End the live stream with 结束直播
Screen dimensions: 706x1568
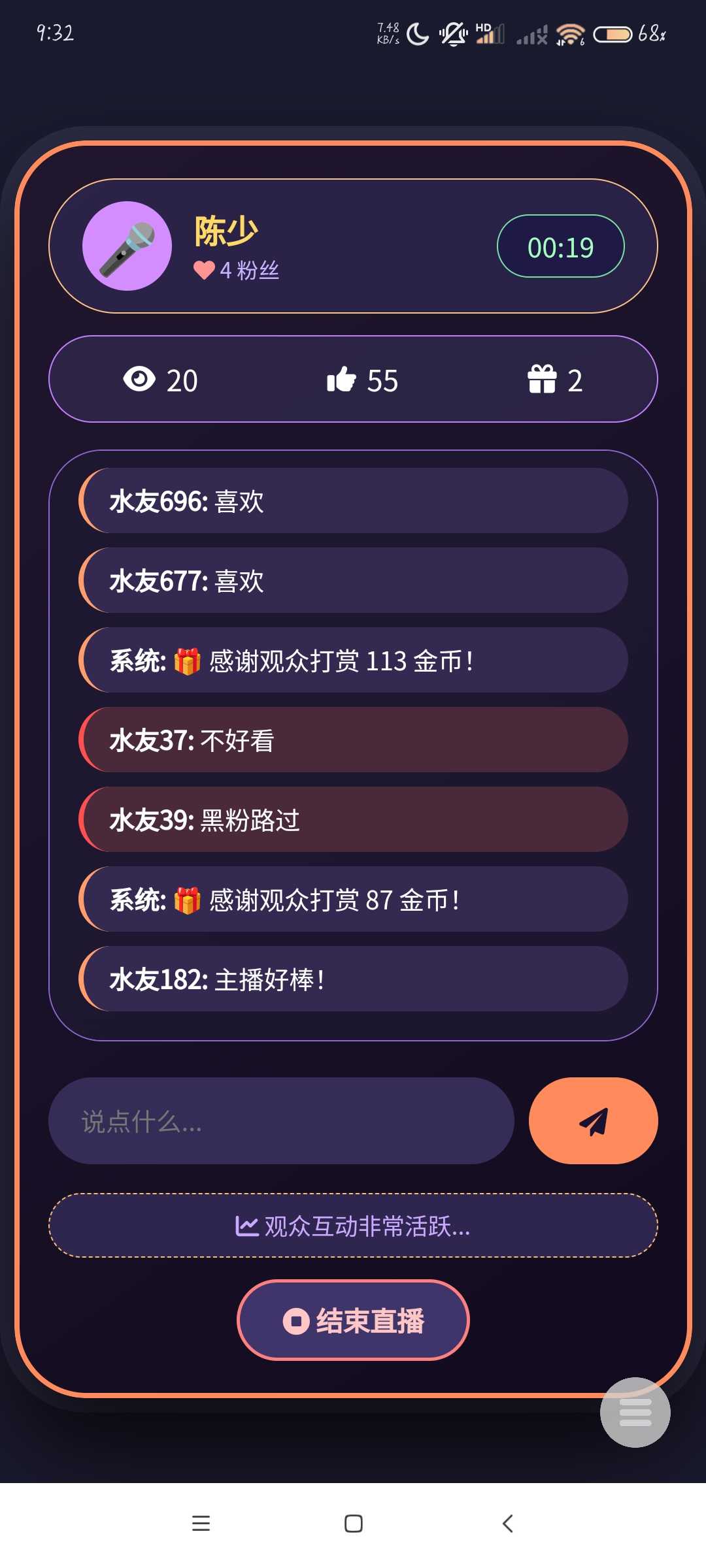tap(353, 1320)
